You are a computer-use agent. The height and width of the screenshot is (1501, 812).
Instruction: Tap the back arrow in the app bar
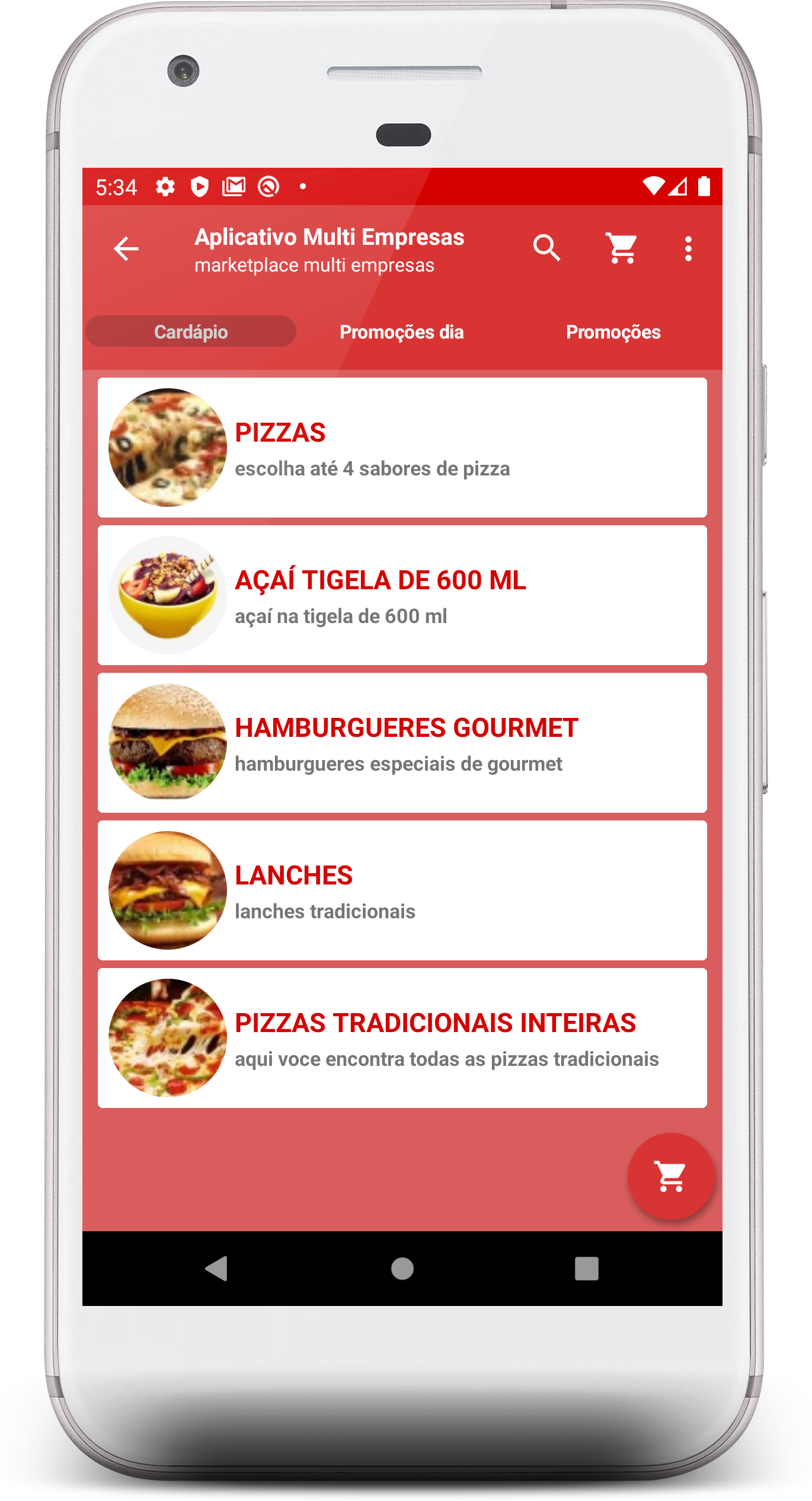pos(126,249)
